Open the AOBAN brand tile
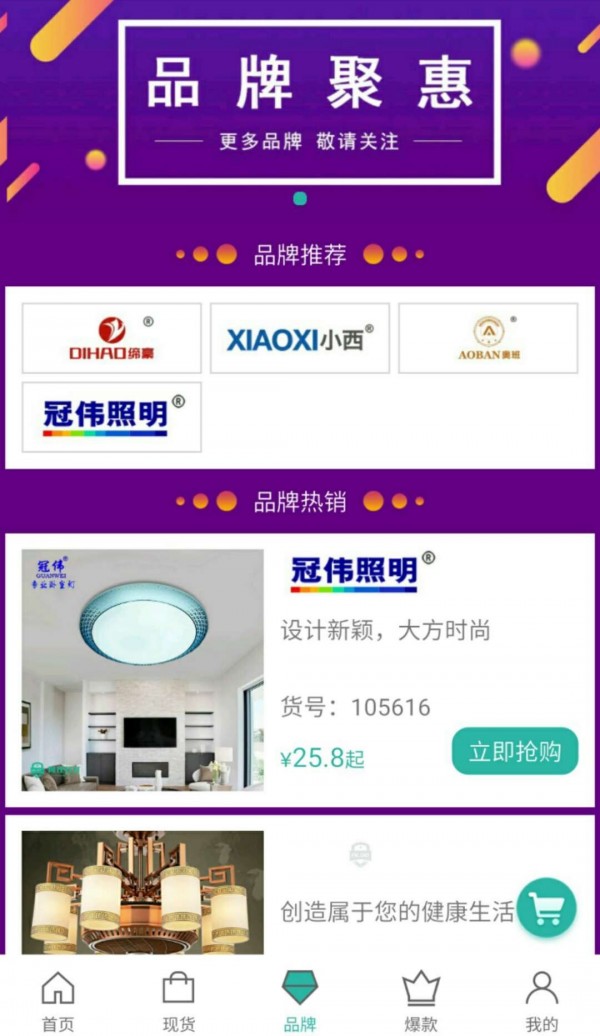Viewport: 600px width, 1036px height. tap(488, 338)
